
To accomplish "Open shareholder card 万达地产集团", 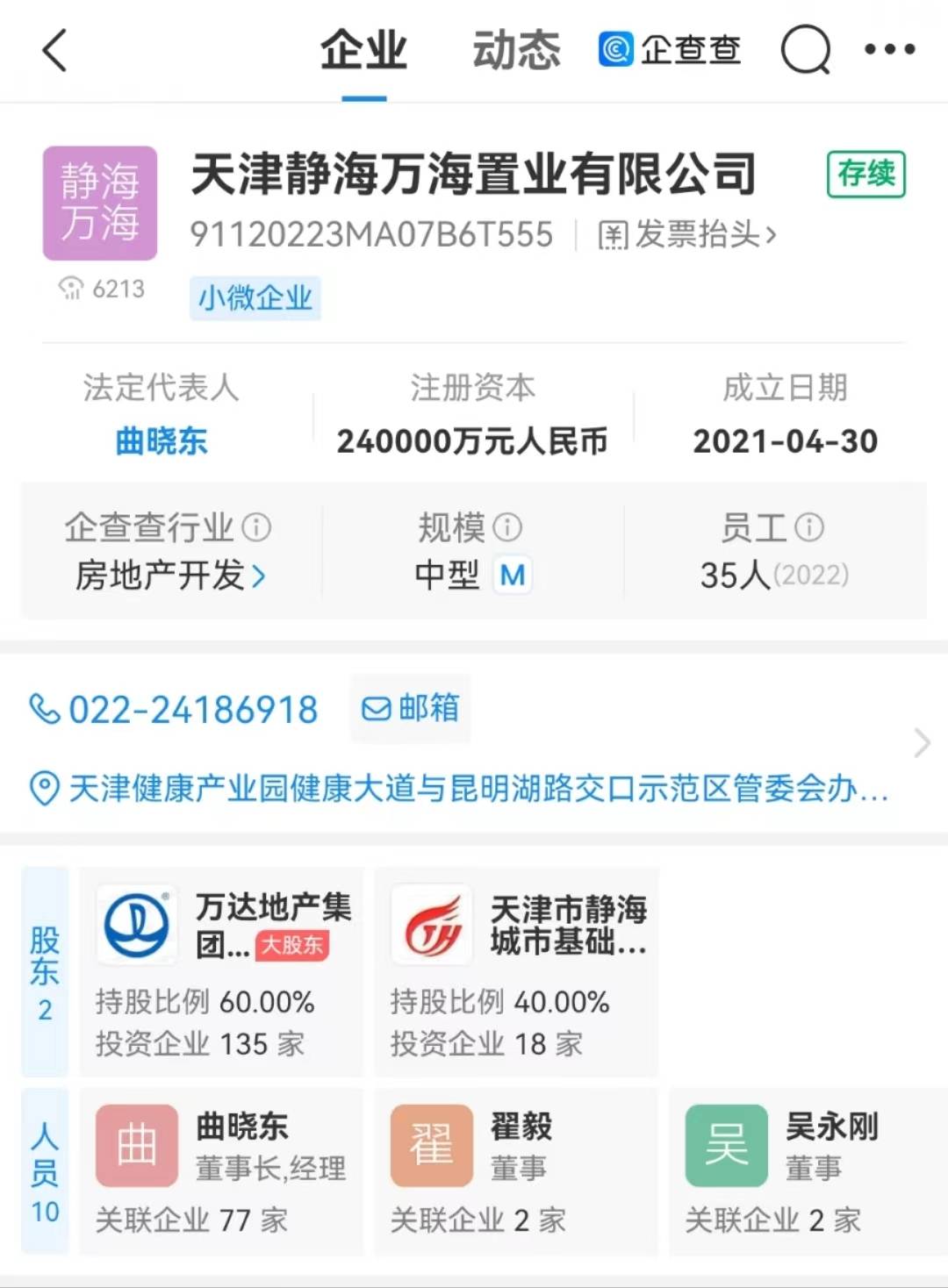I will [221, 972].
